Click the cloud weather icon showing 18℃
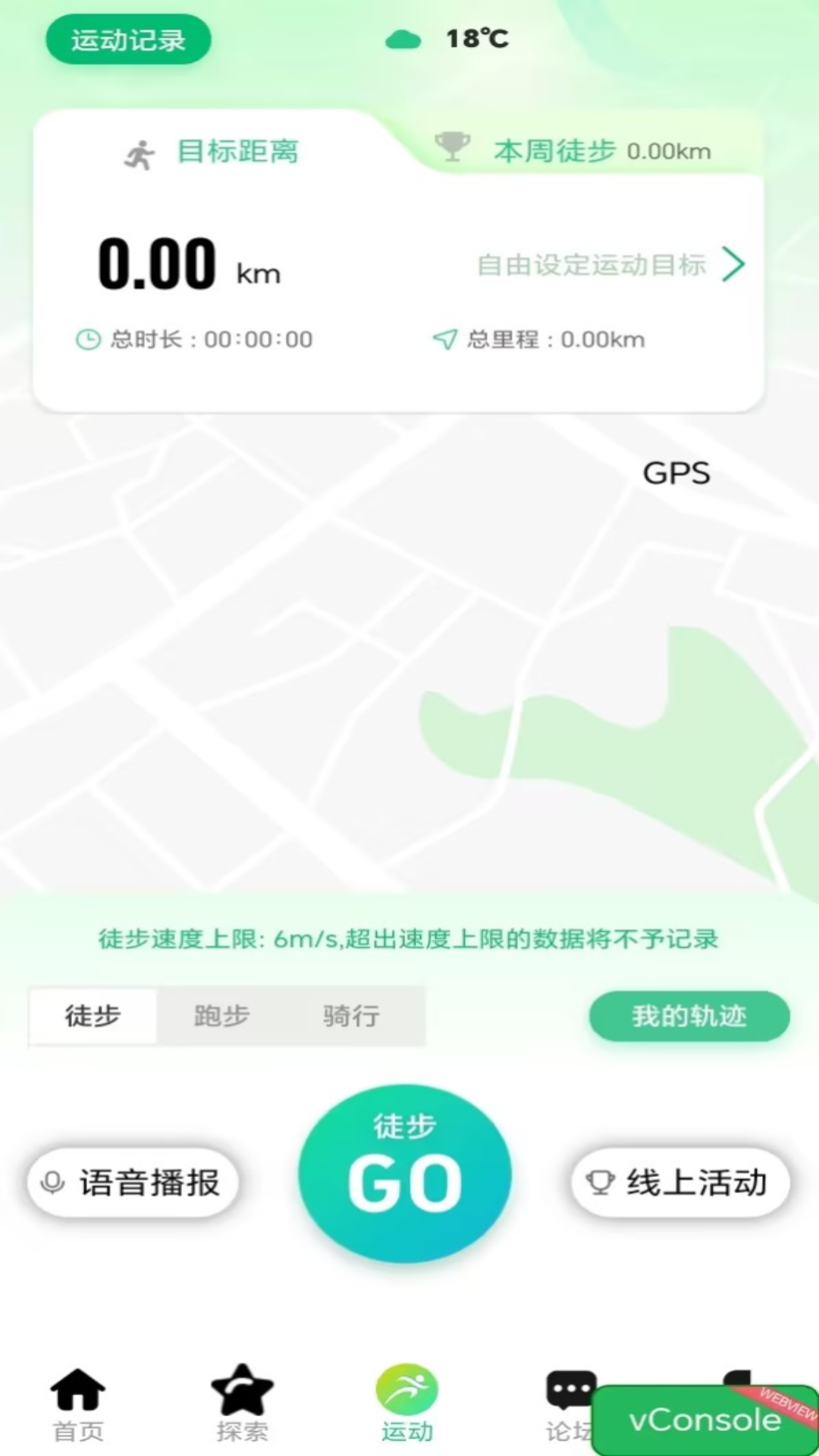Viewport: 819px width, 1456px height. pos(403,38)
